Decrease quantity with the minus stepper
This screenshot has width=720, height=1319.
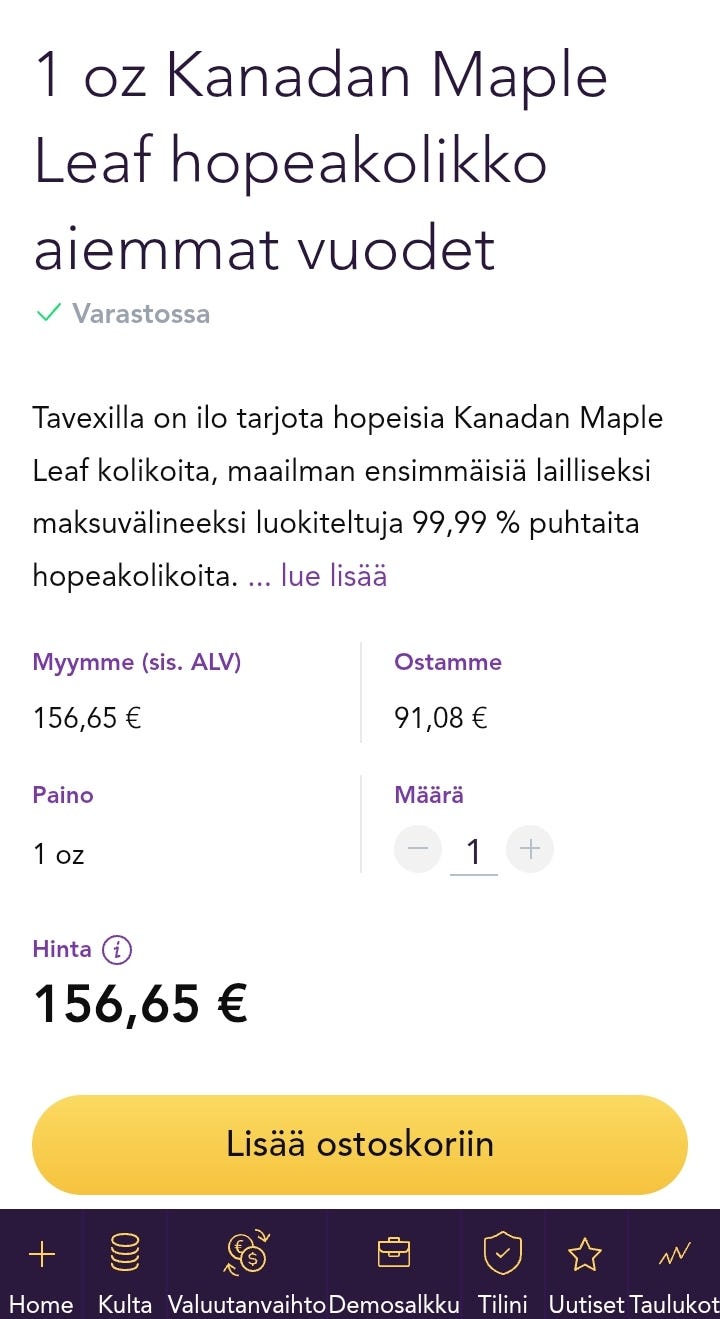click(x=417, y=848)
